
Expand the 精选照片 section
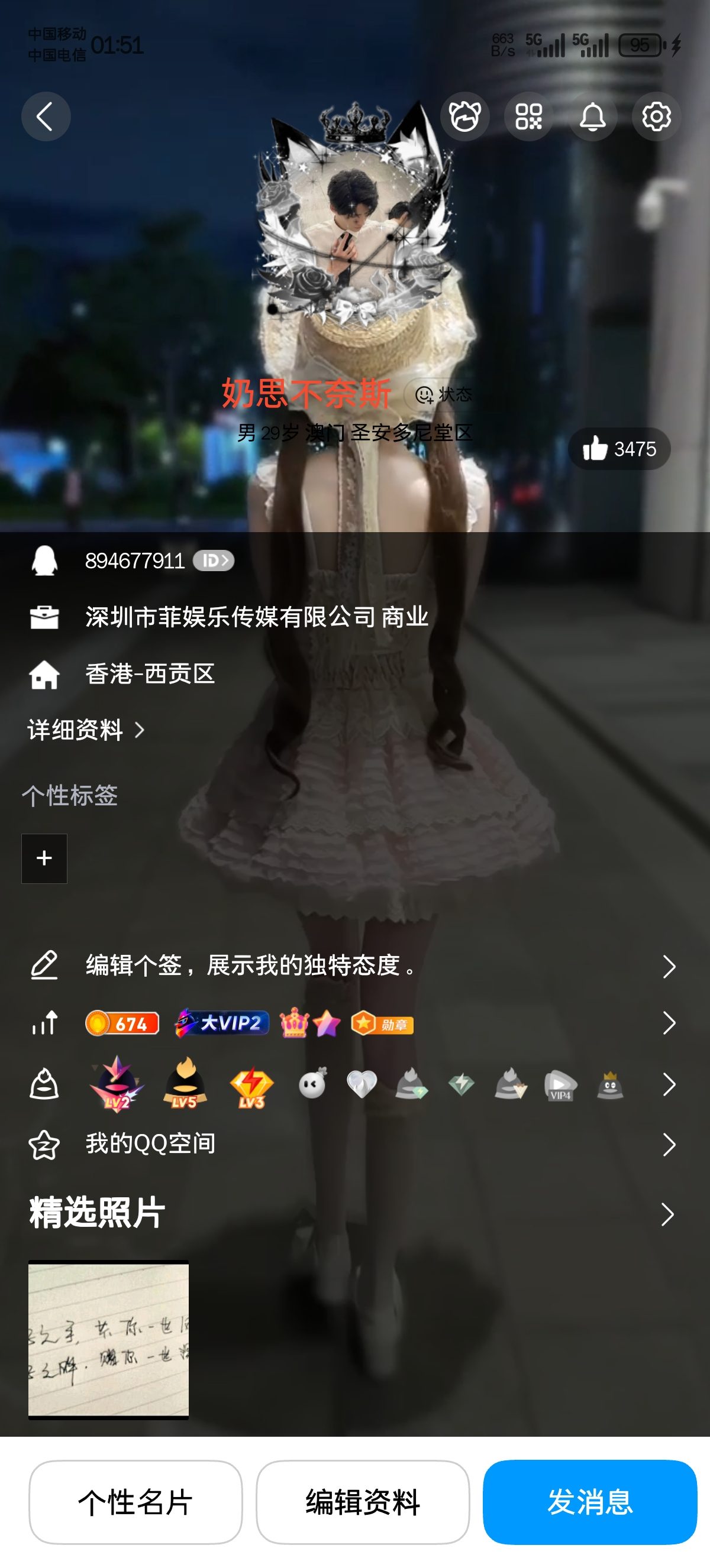(667, 1214)
